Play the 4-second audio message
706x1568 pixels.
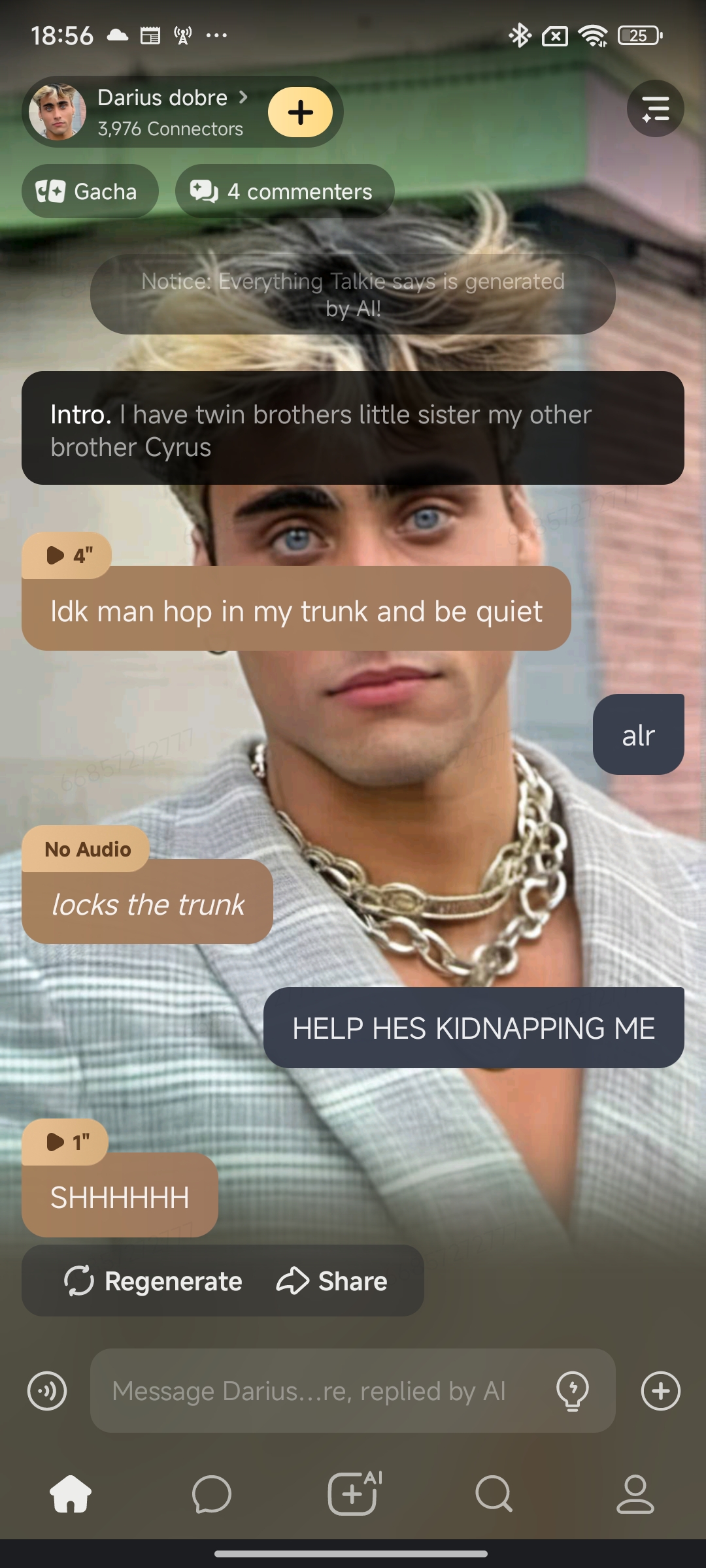coord(67,555)
